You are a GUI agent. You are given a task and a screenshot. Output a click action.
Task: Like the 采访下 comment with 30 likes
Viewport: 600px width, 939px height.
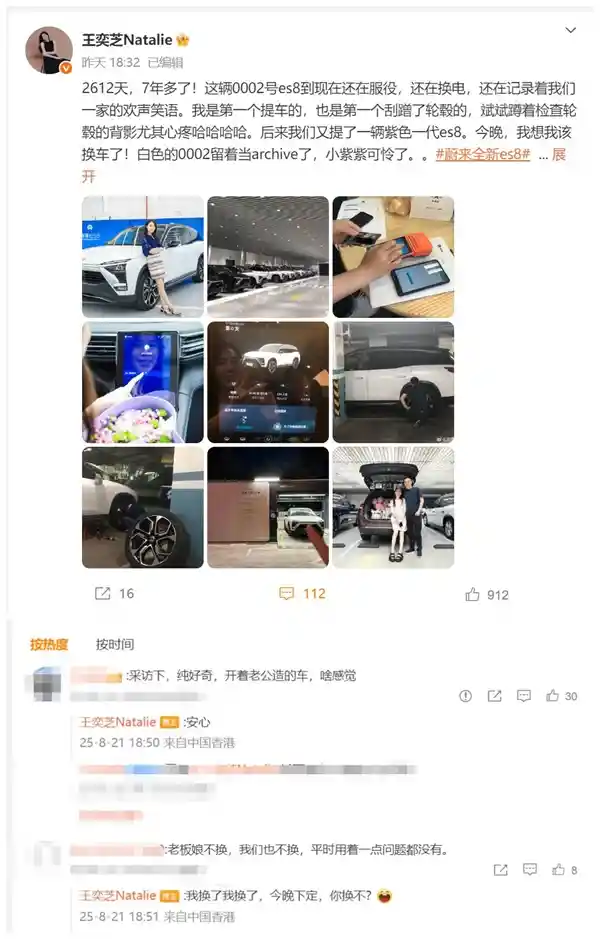click(x=560, y=696)
